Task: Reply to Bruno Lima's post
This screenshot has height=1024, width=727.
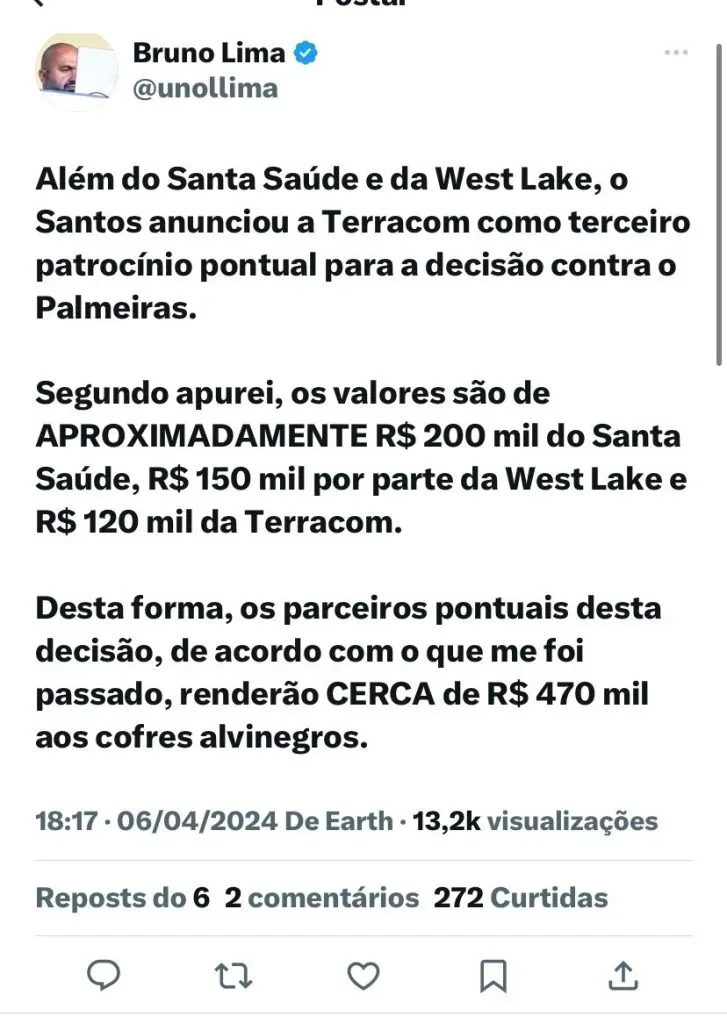Action: (x=104, y=973)
